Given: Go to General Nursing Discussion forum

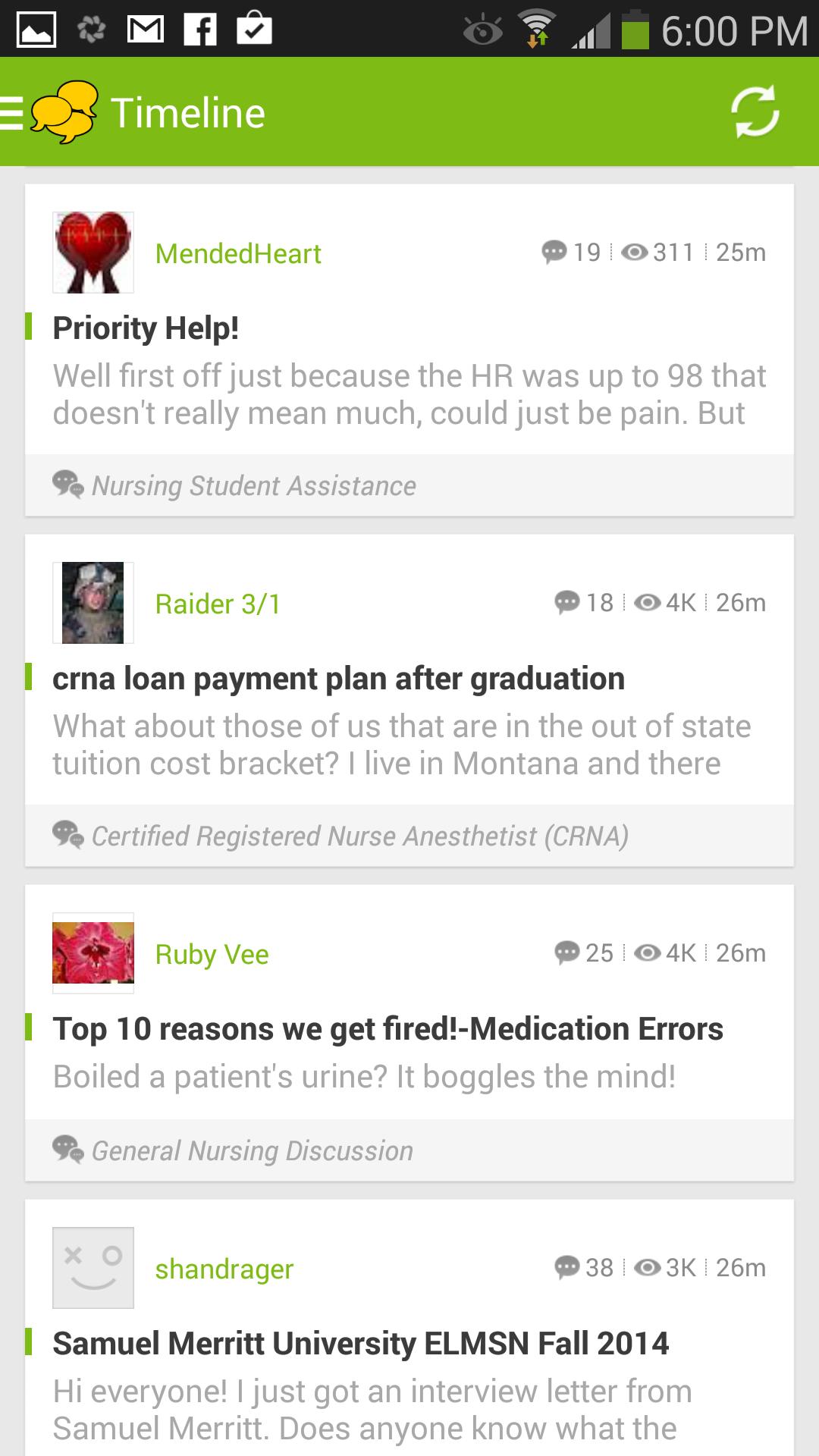Looking at the screenshot, I should coord(252,1151).
